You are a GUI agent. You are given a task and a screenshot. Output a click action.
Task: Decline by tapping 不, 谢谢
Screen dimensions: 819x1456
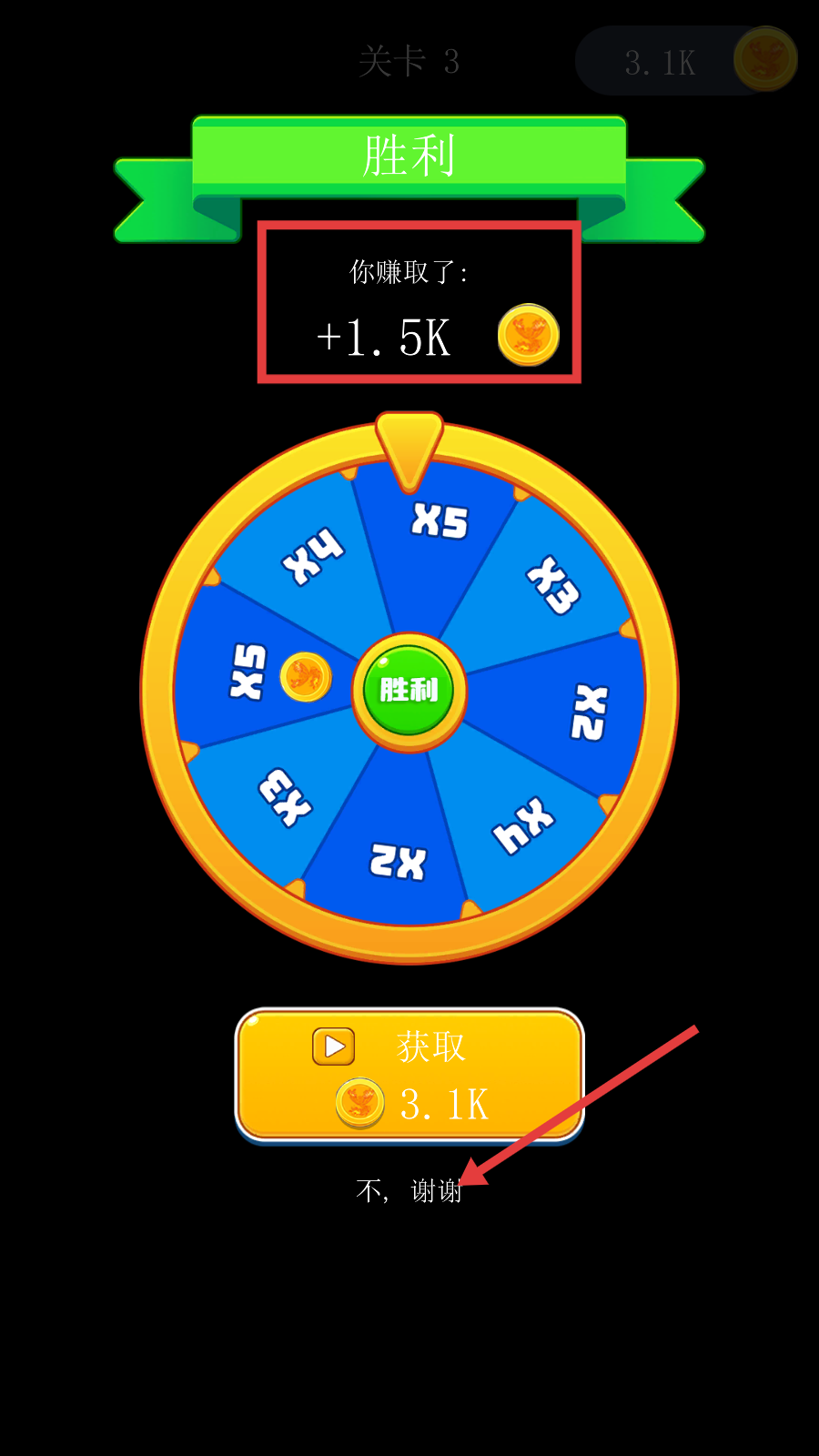point(409,1190)
